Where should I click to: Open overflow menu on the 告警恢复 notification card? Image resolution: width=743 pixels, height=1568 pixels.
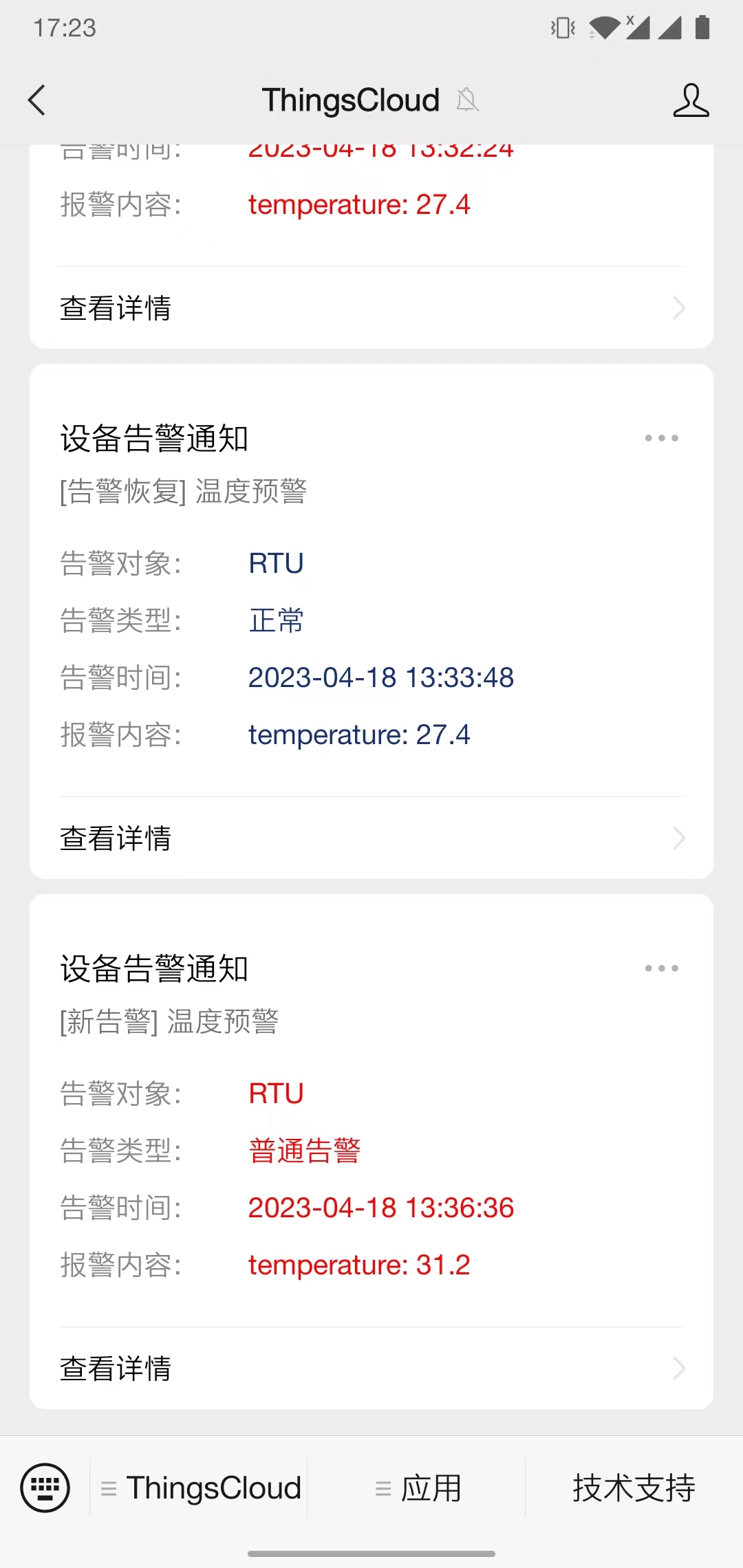(660, 437)
